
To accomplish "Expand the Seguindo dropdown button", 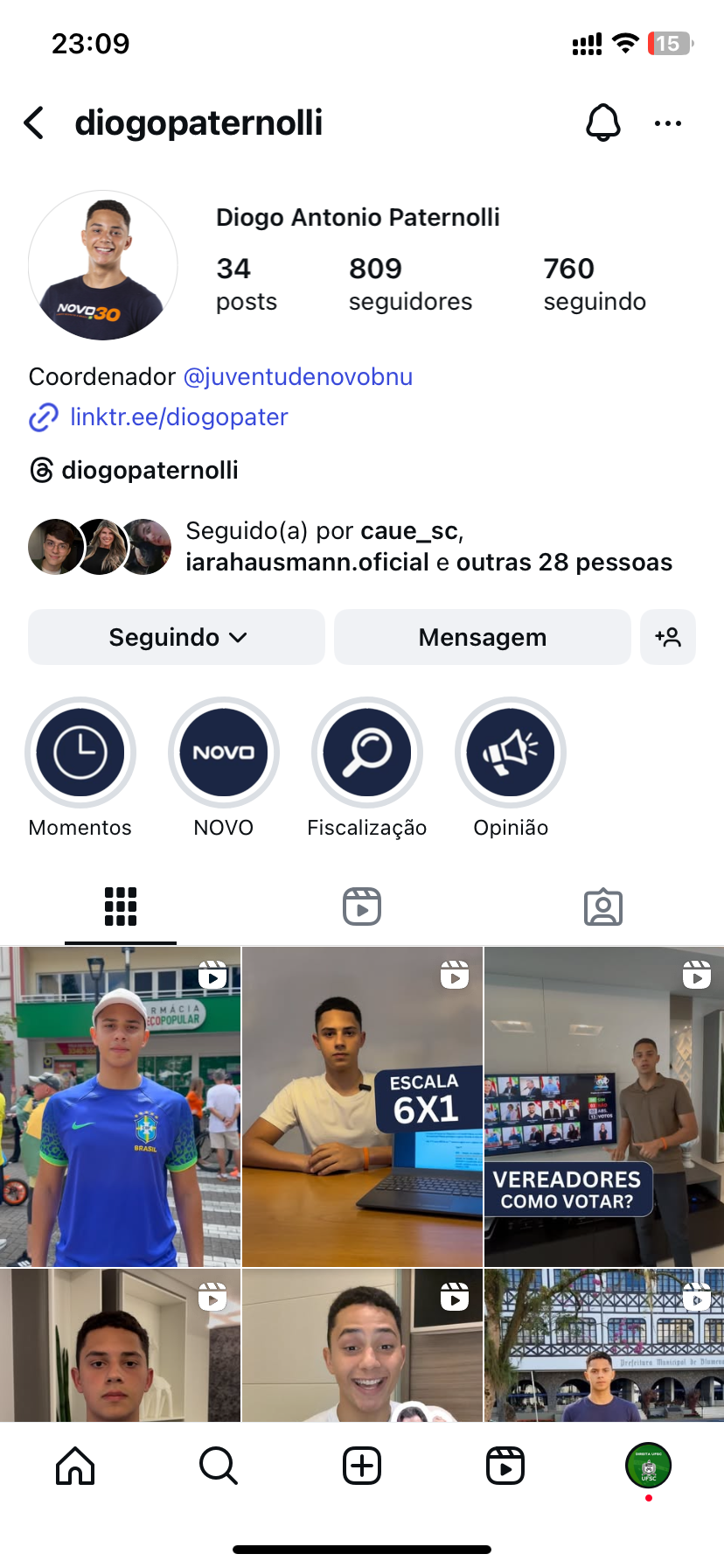I will click(177, 637).
